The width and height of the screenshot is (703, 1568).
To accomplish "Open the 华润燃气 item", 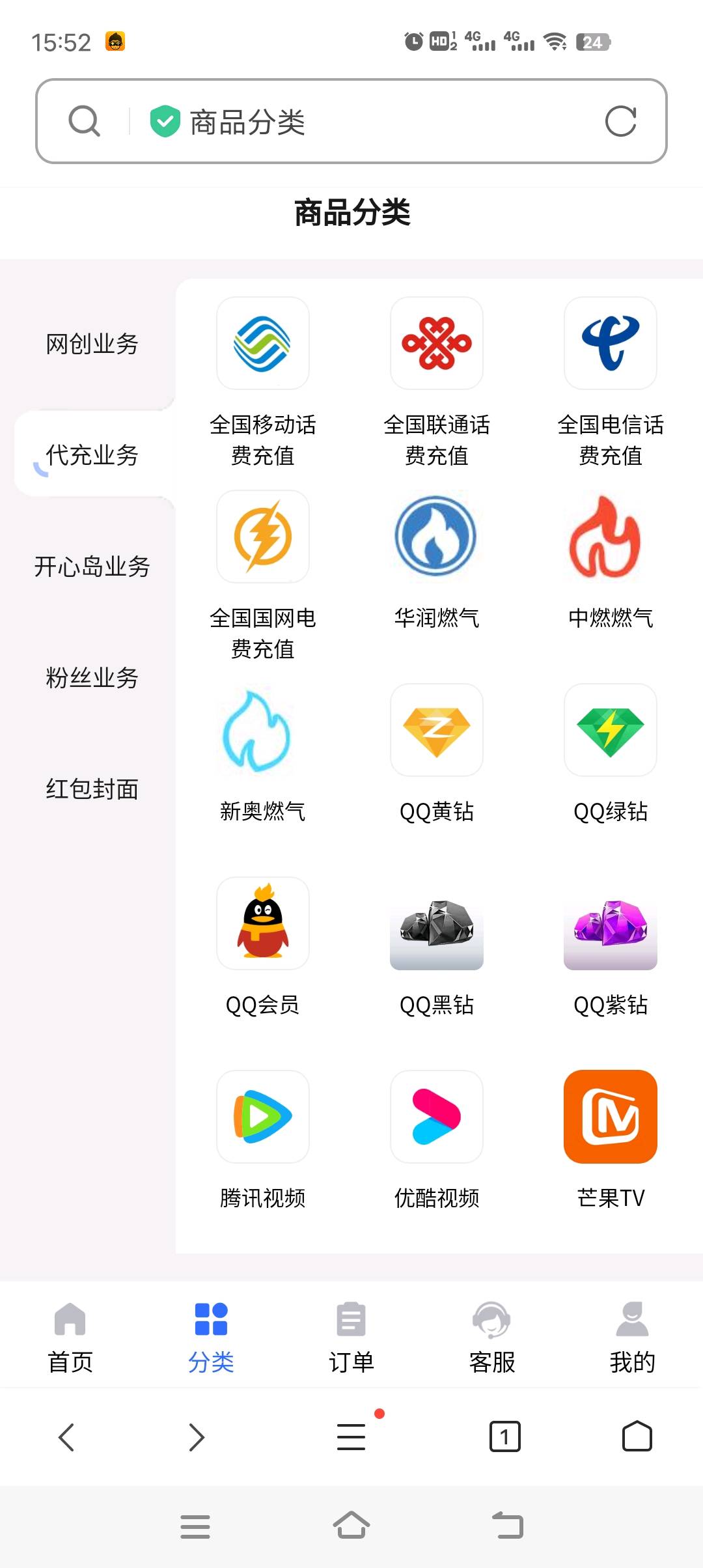I will [x=436, y=537].
